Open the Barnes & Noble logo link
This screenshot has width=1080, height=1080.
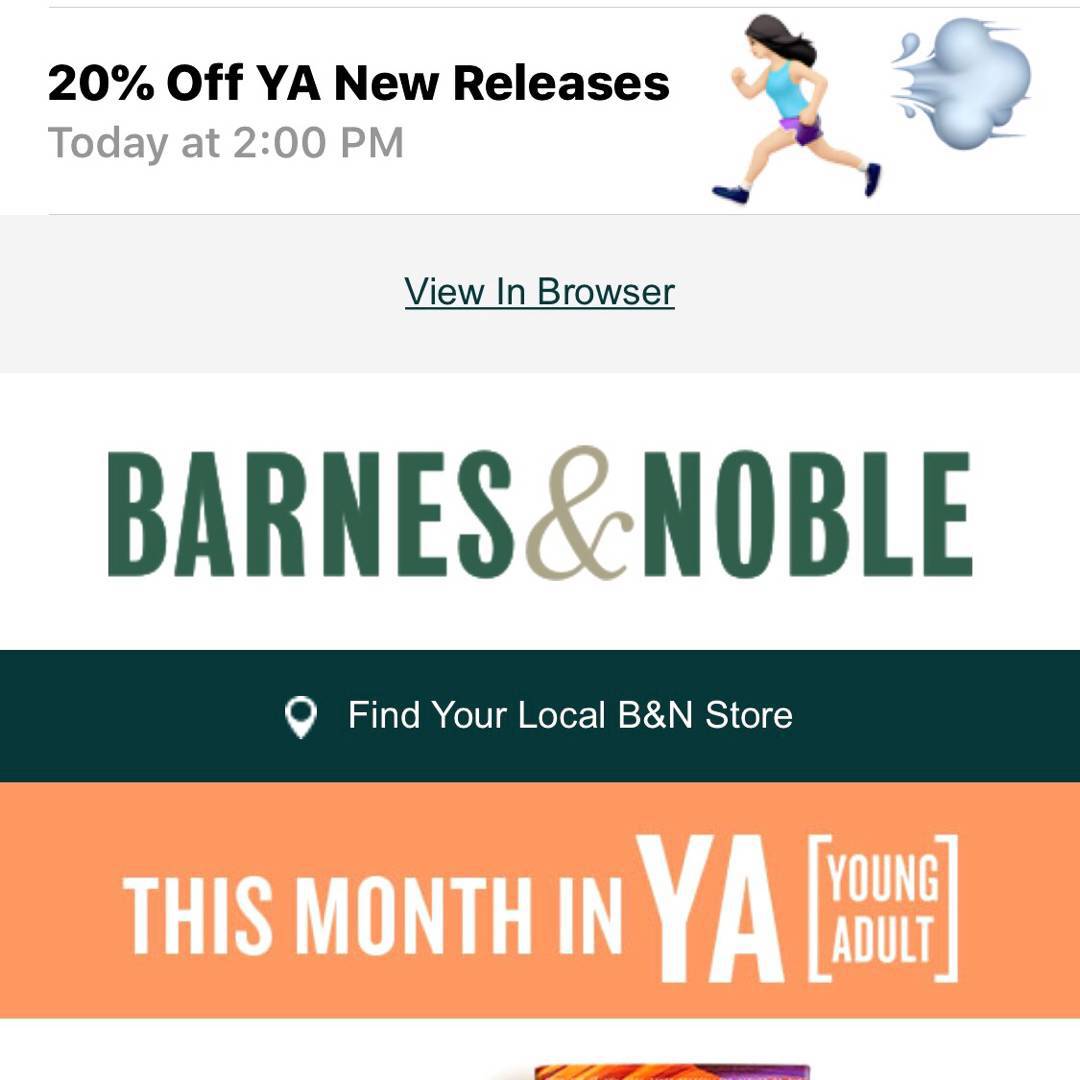coord(540,513)
